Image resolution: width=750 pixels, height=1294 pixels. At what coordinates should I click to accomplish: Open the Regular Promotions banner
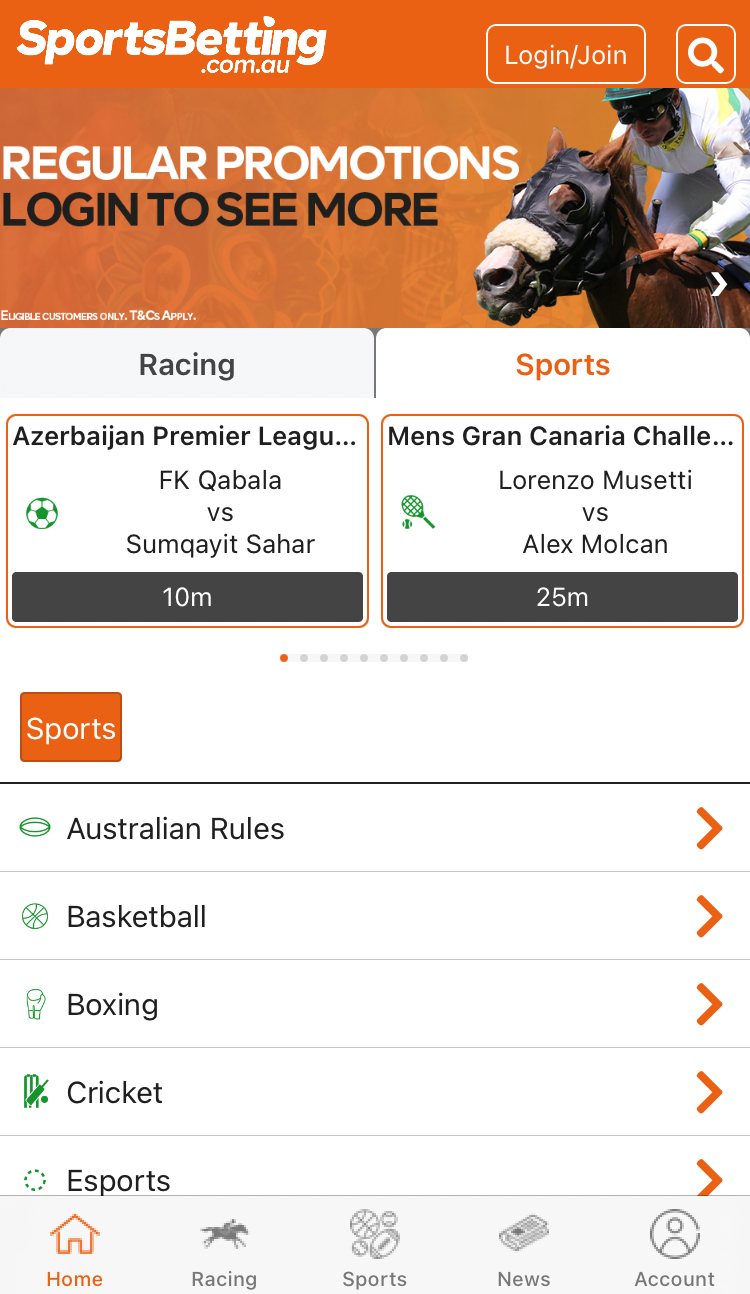375,208
